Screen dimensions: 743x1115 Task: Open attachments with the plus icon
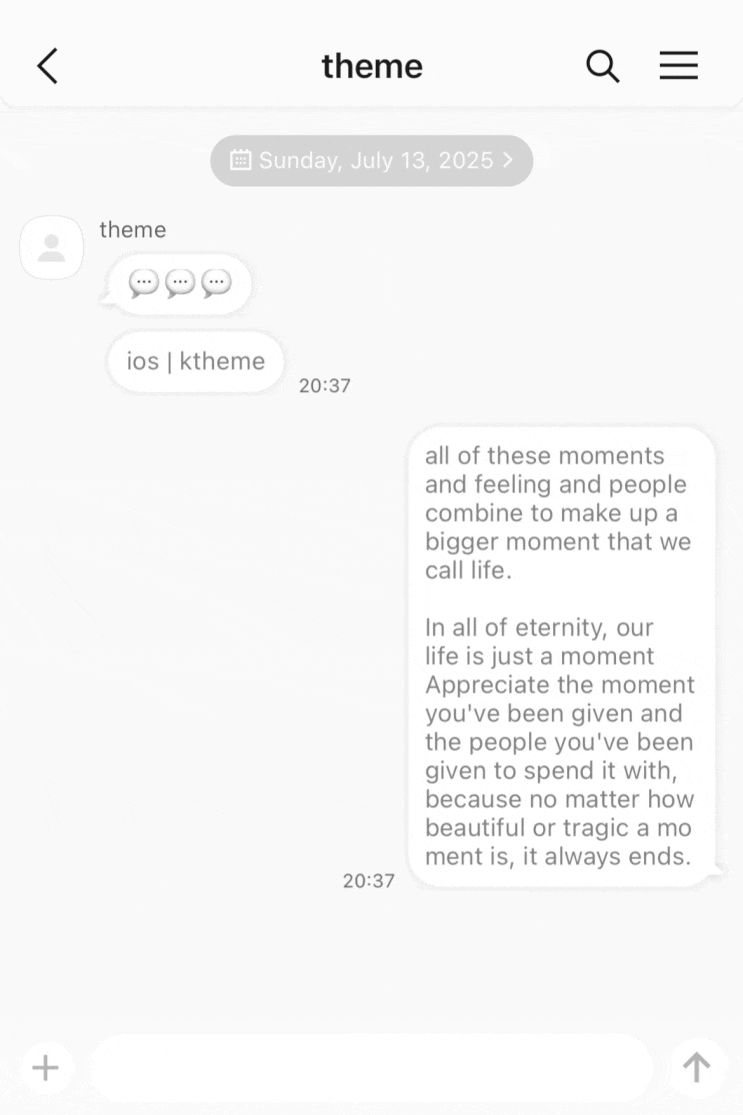pyautogui.click(x=45, y=1067)
